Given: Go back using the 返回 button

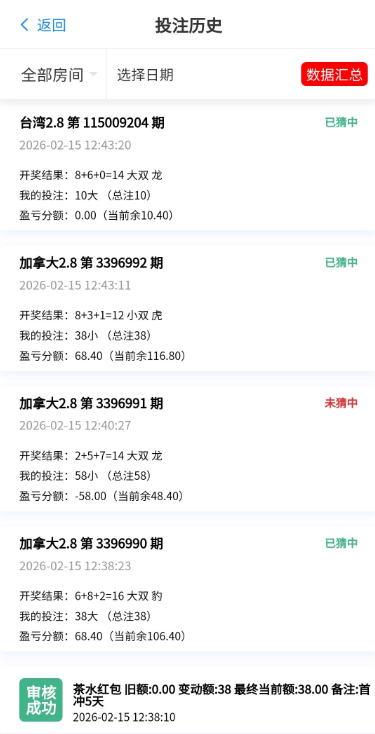Looking at the screenshot, I should click(43, 25).
